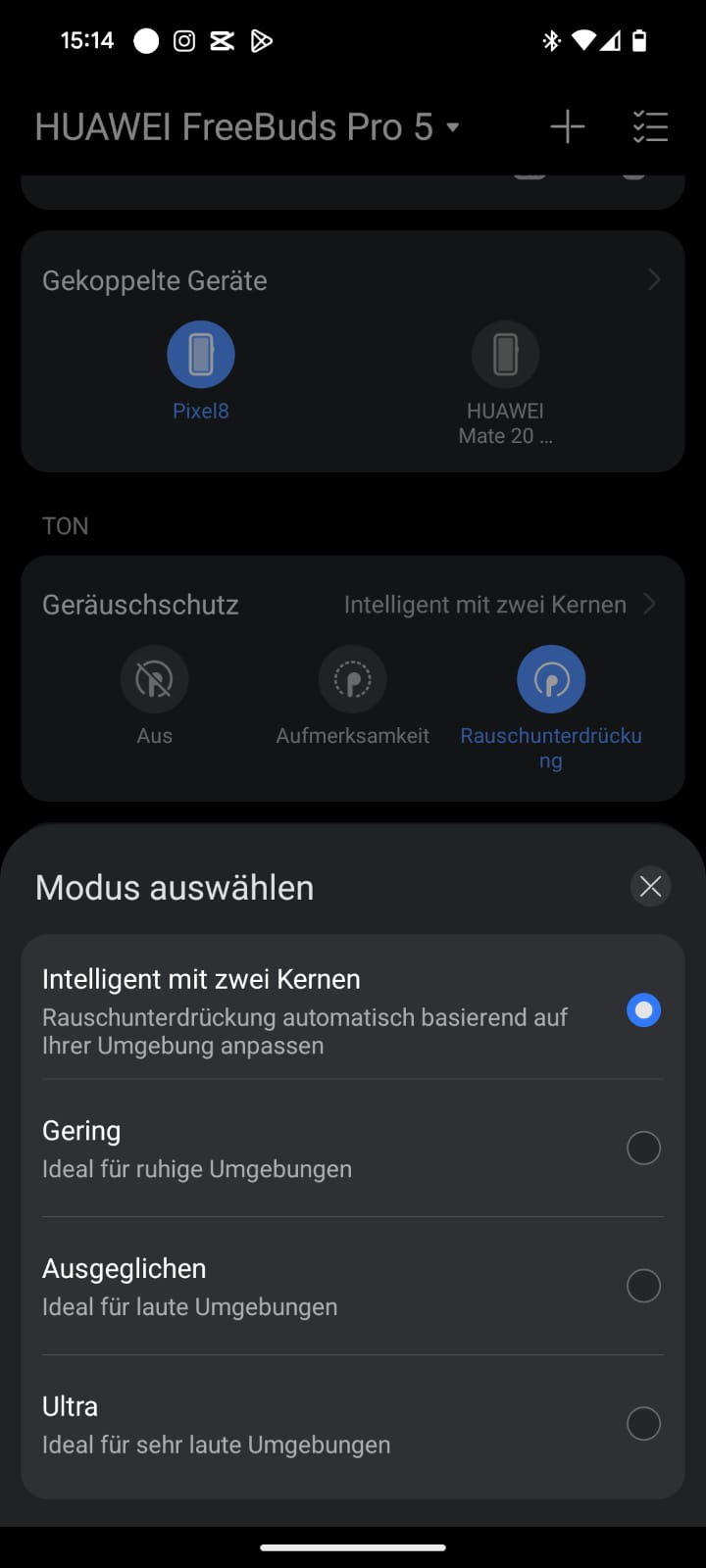Open the HUAWEI FreeBuds Pro 5 device dropdown
Image resolution: width=706 pixels, height=1568 pixels.
(x=453, y=127)
